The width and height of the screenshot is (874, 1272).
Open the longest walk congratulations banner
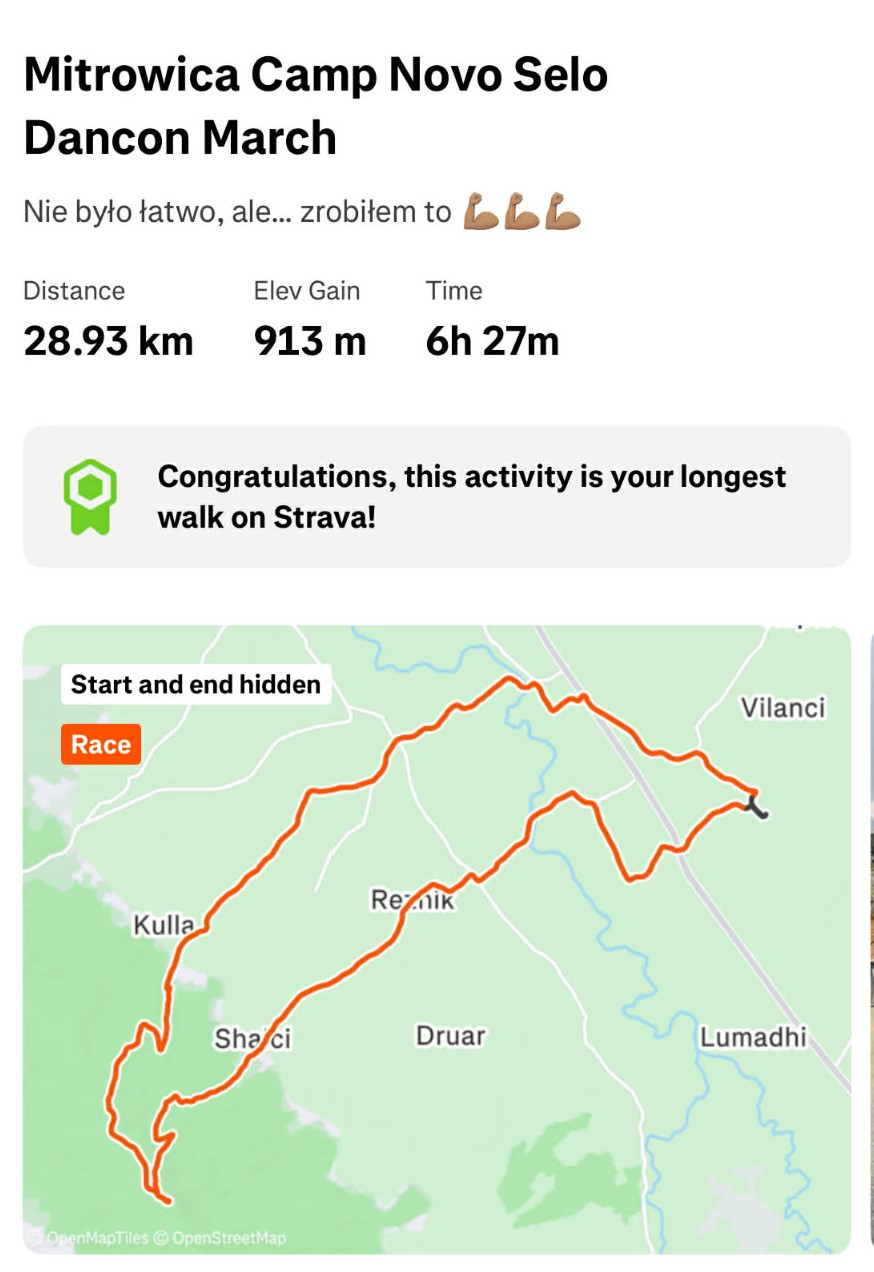(x=436, y=497)
